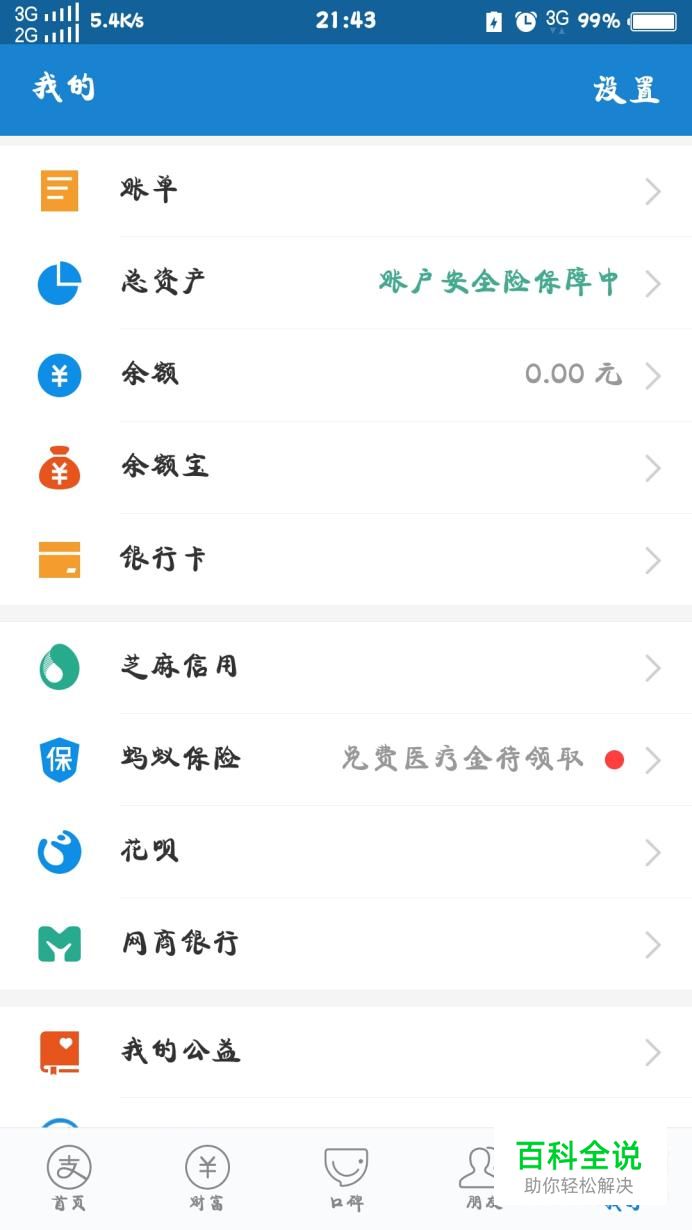
Task: Open 网商银行
Action: pos(345,944)
